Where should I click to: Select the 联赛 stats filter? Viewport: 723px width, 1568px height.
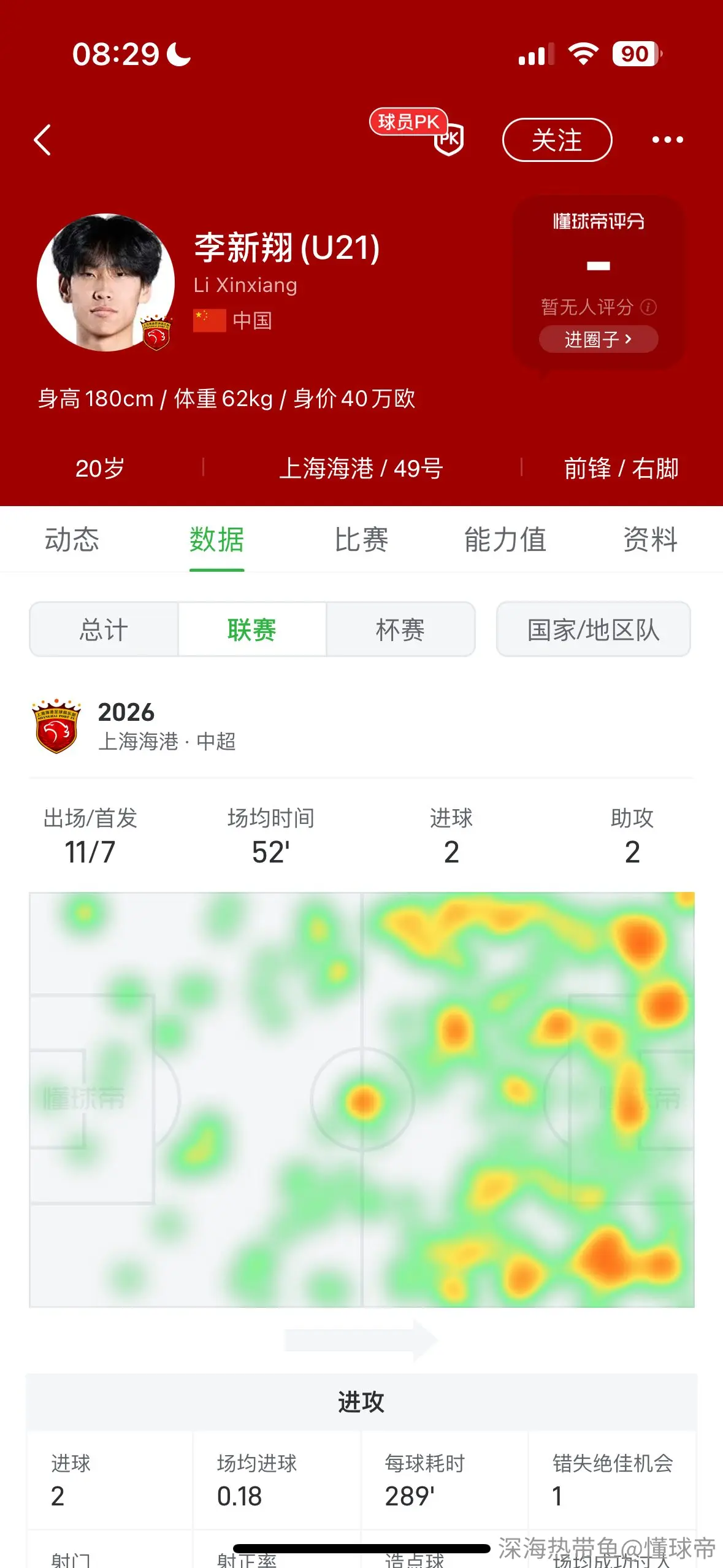tap(252, 629)
